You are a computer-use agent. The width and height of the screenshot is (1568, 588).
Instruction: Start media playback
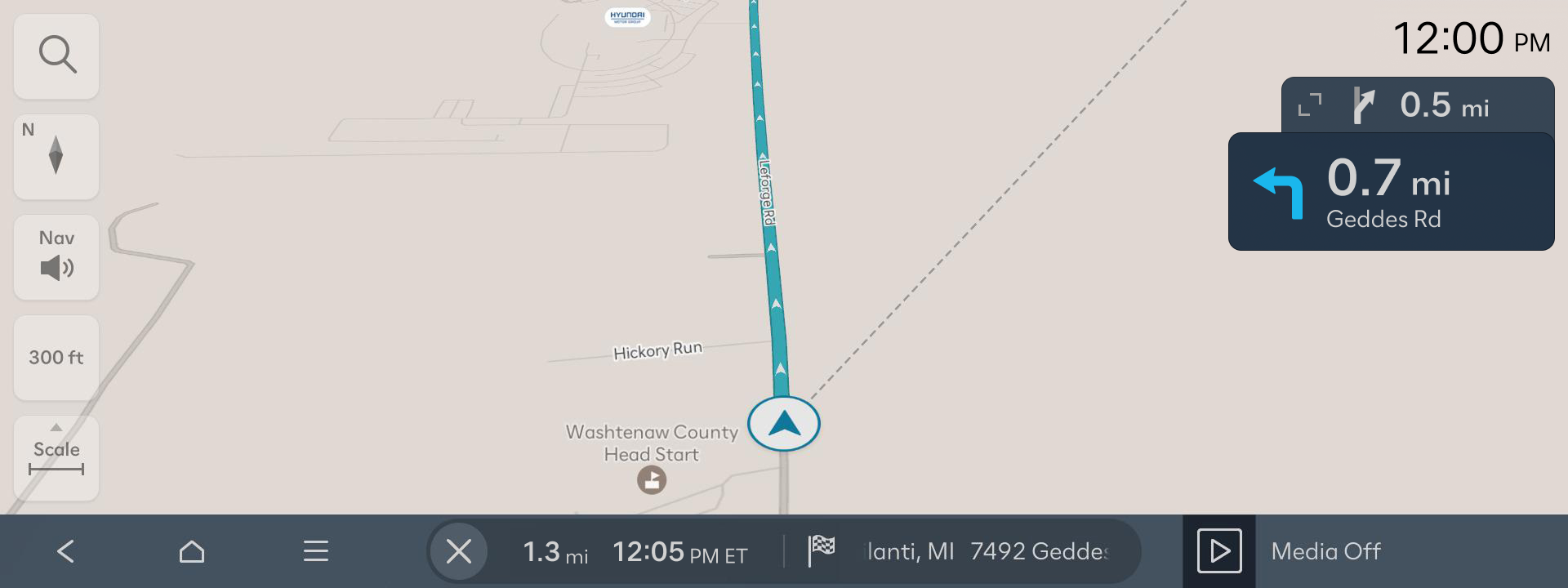pos(1218,551)
